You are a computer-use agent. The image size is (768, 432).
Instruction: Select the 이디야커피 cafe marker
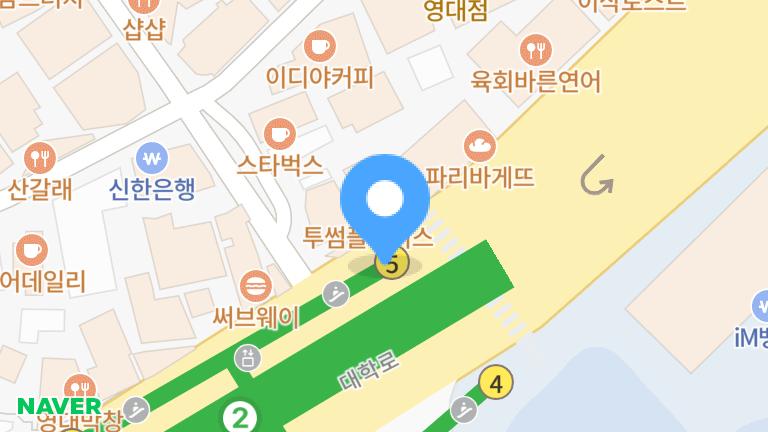(x=320, y=46)
